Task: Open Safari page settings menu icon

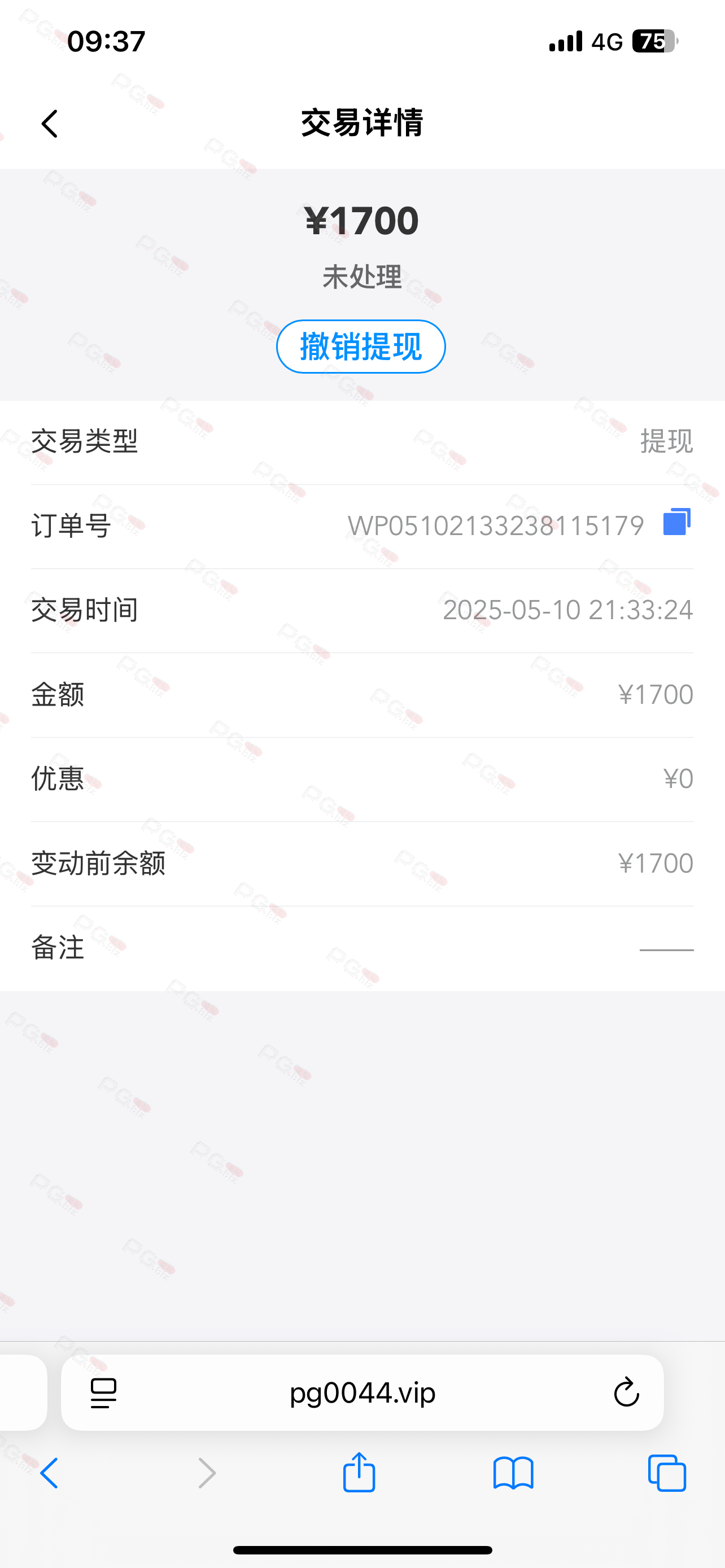Action: coord(103,1393)
